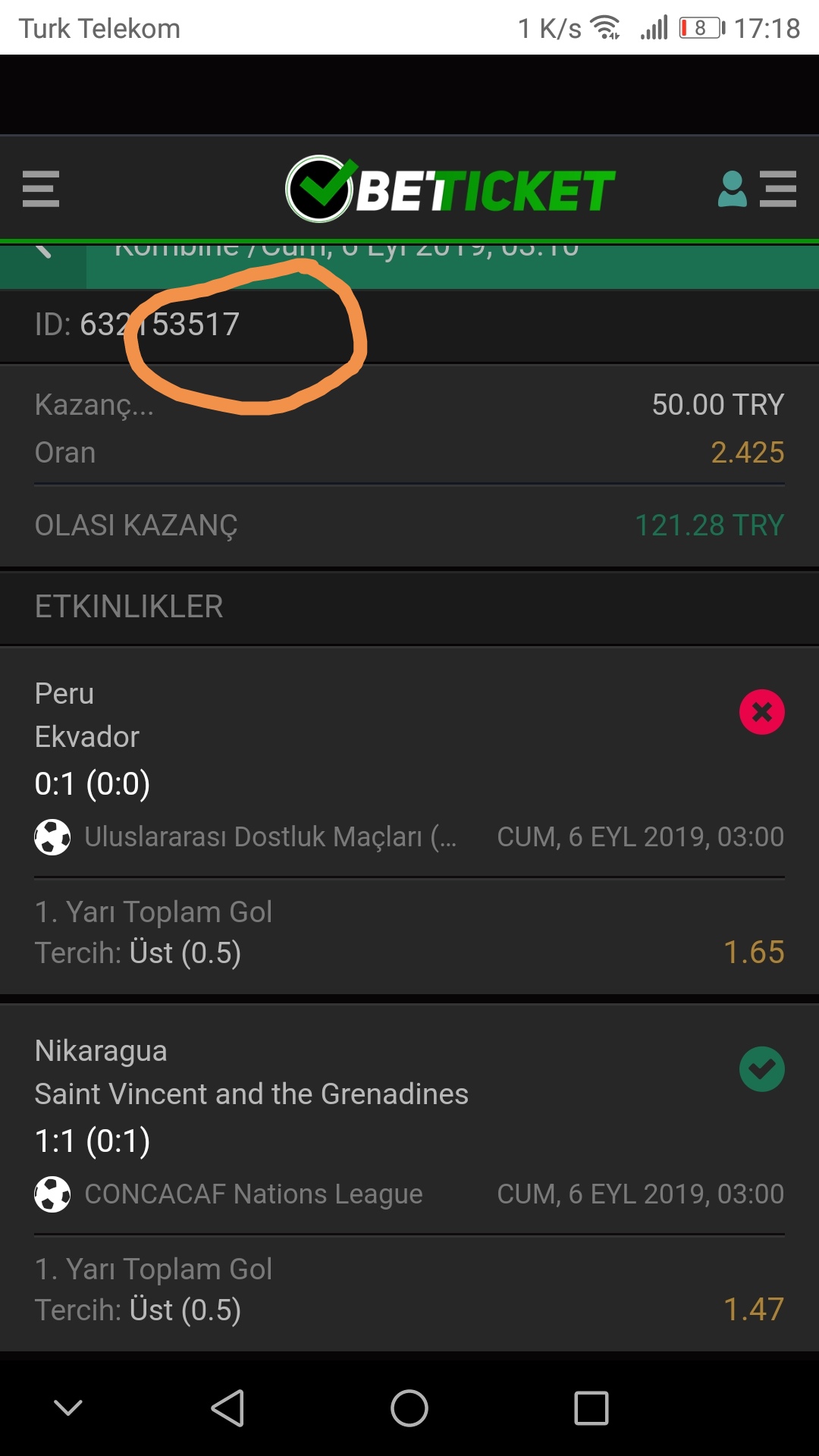The height and width of the screenshot is (1456, 819).
Task: Tap the system back button
Action: click(227, 1408)
